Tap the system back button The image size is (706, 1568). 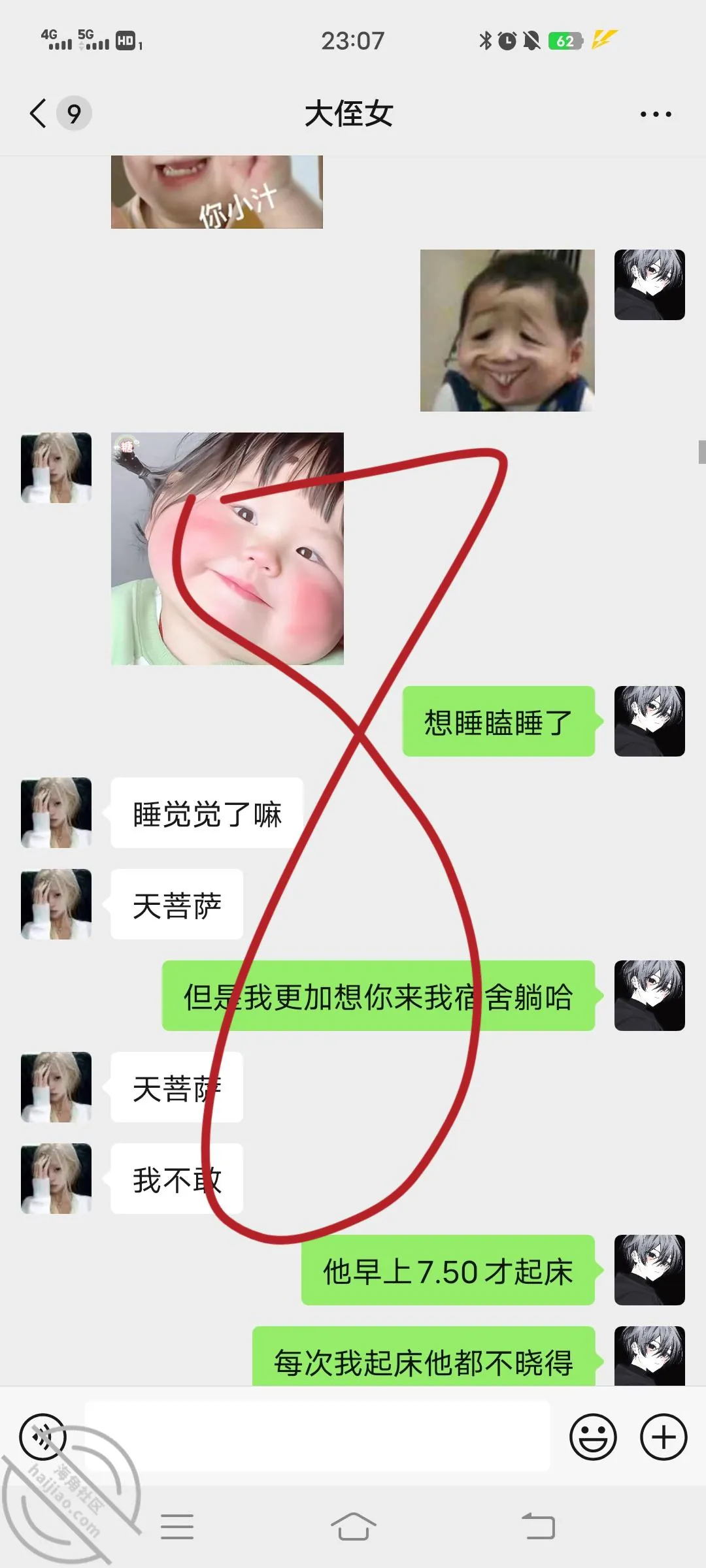(538, 1526)
